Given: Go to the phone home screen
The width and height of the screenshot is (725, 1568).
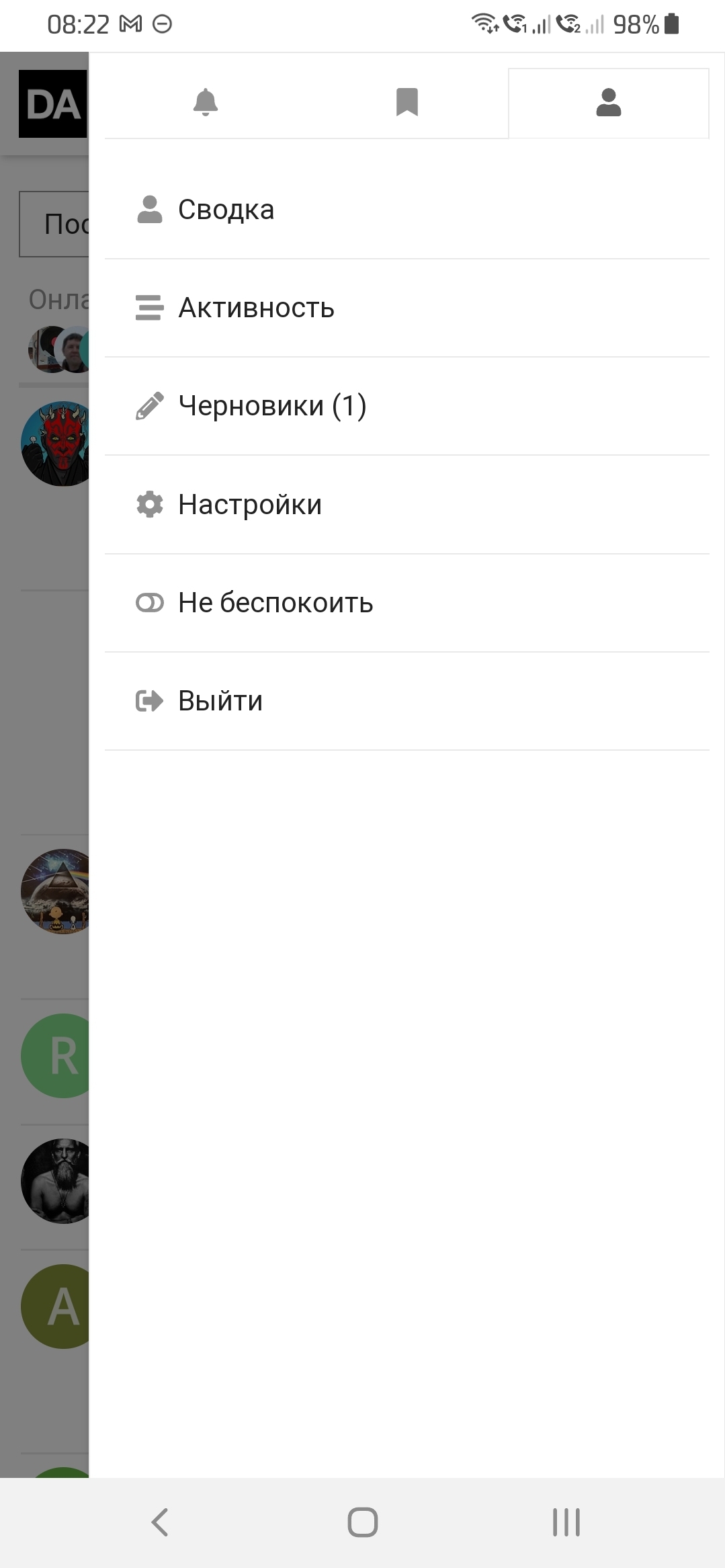Looking at the screenshot, I should click(x=363, y=1522).
